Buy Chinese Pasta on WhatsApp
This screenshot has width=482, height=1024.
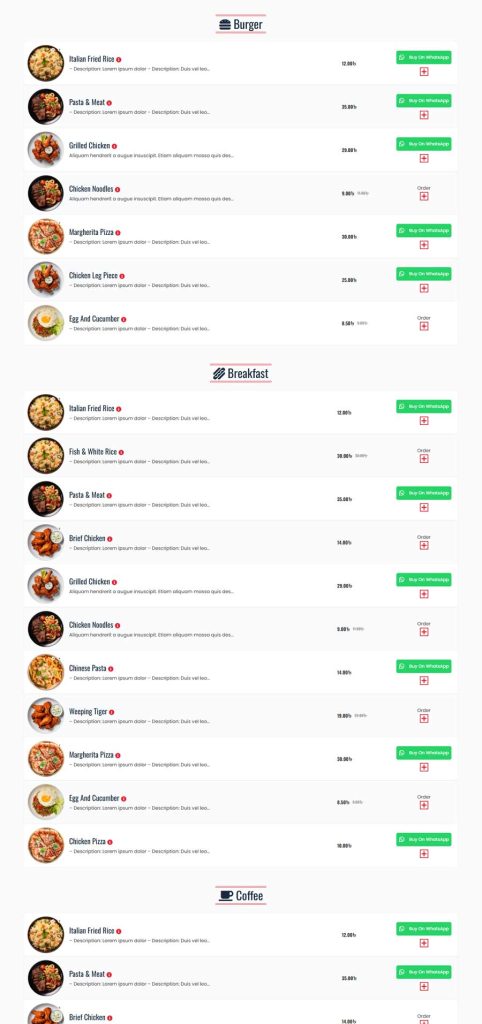423,666
